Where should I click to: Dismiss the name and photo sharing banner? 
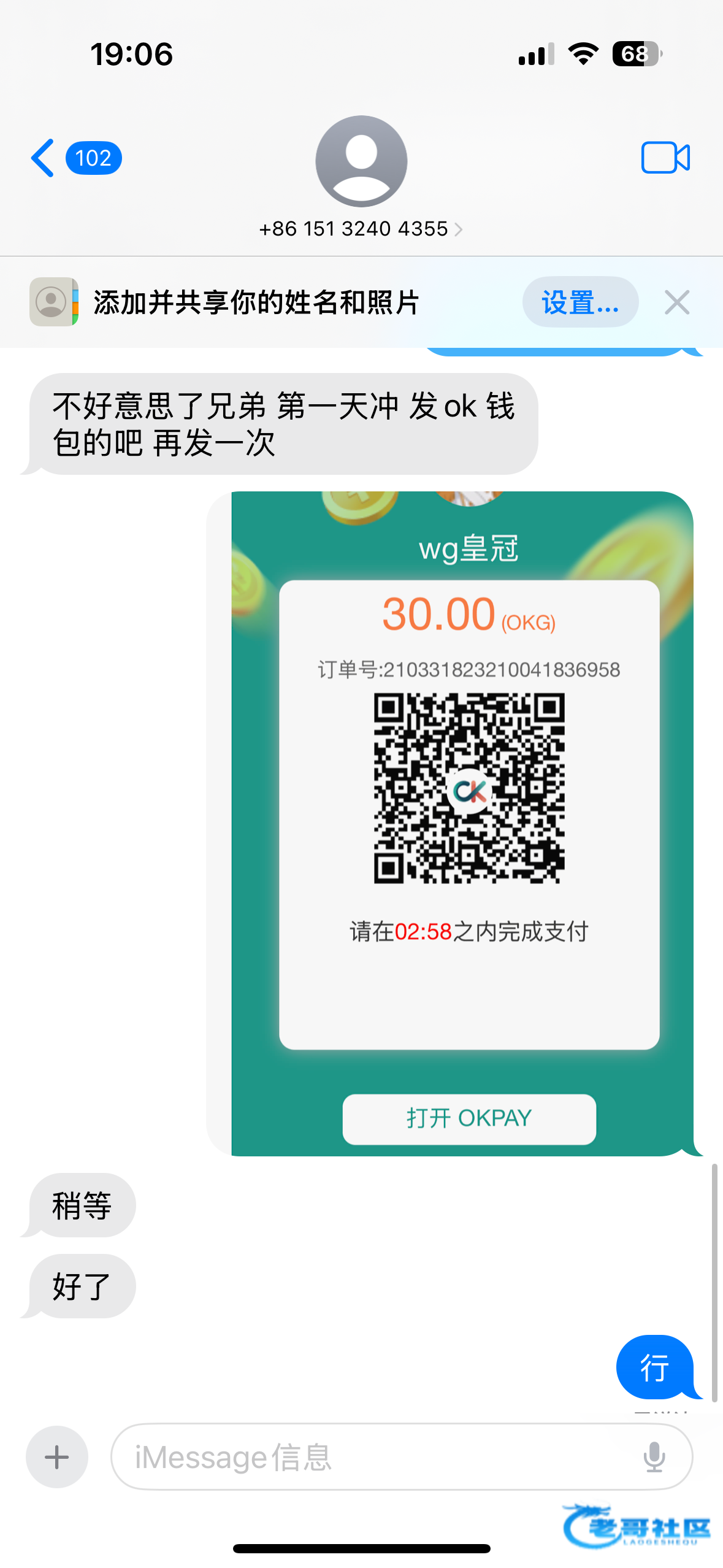(x=677, y=302)
